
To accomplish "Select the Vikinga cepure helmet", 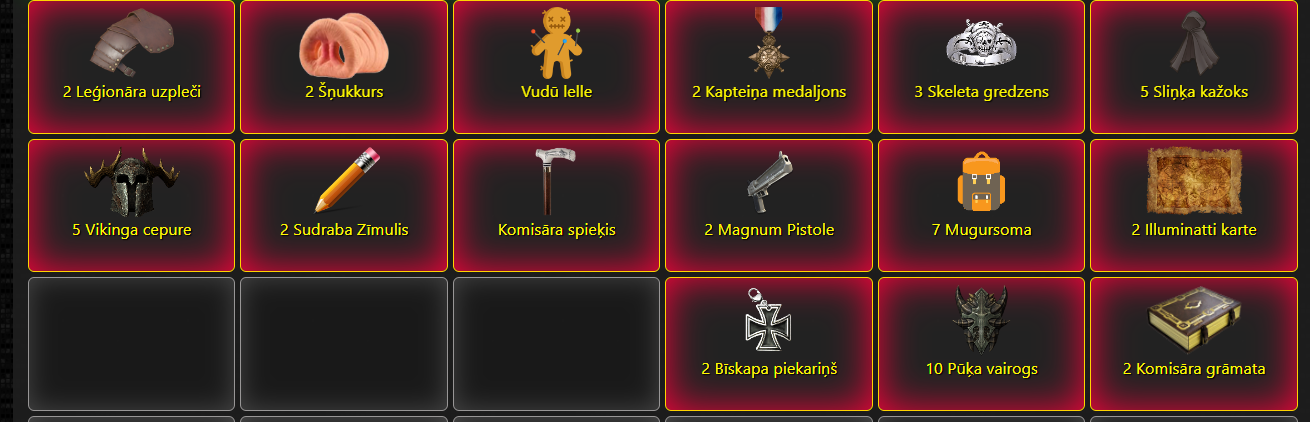I will [131, 205].
